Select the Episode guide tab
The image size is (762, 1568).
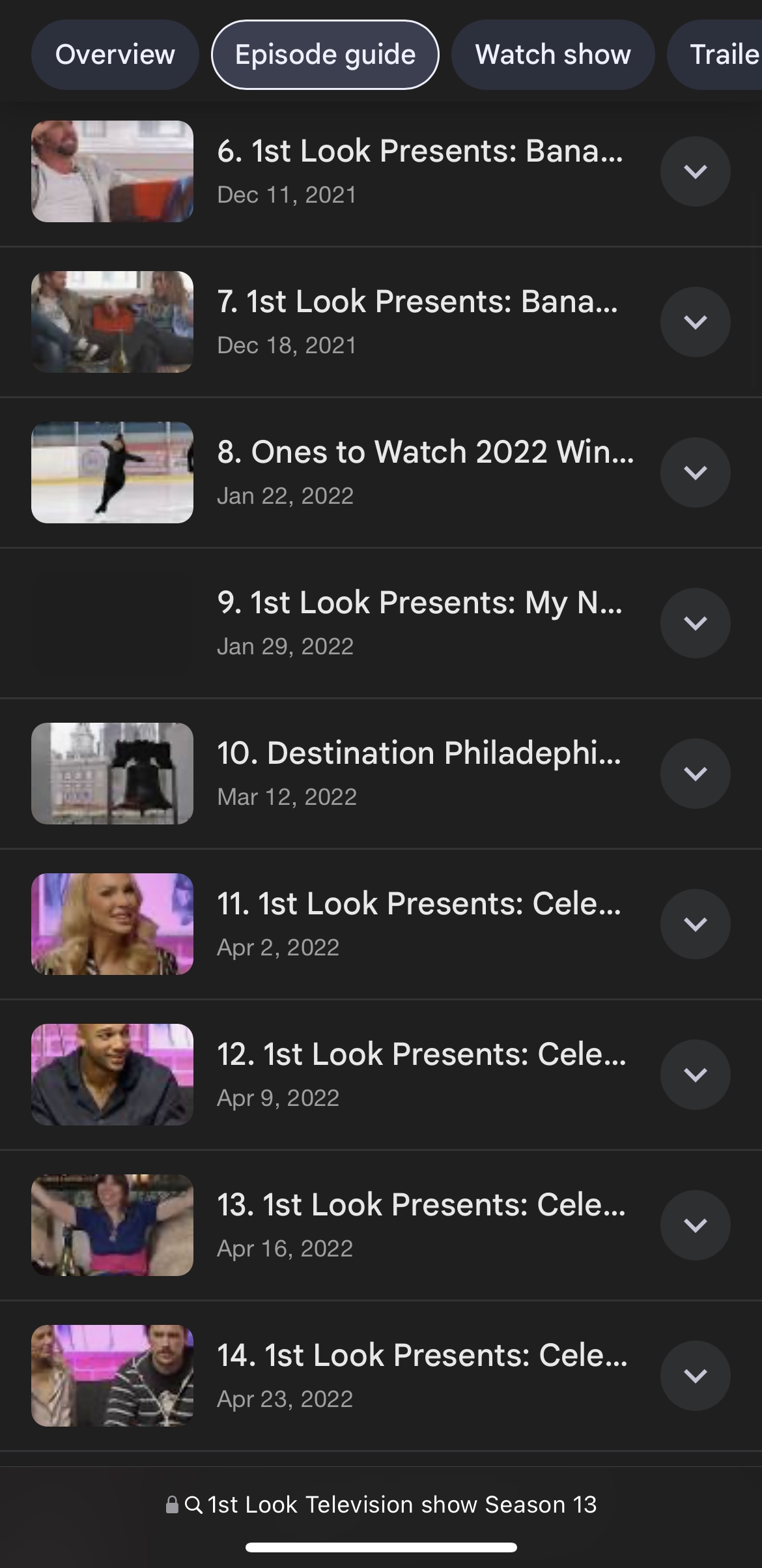click(325, 55)
